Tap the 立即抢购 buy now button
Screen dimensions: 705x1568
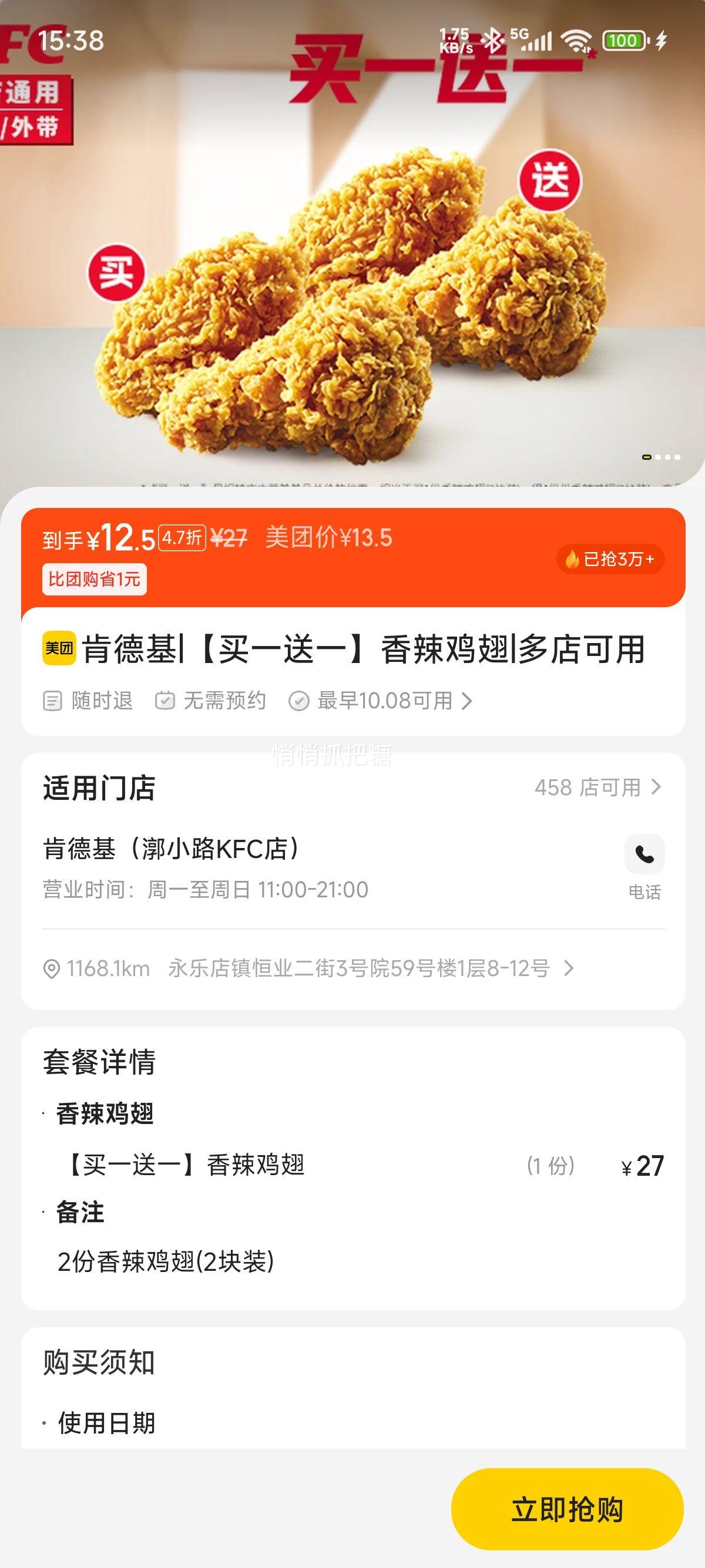tap(567, 1509)
